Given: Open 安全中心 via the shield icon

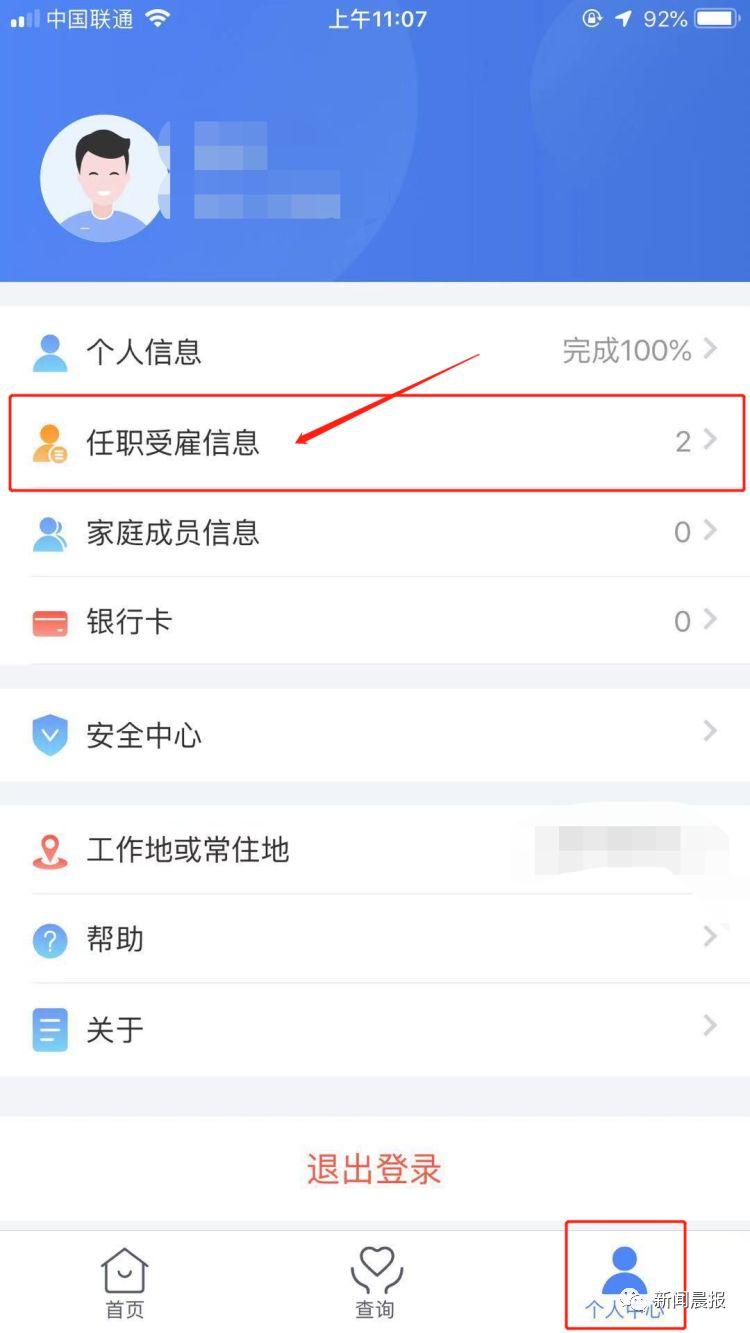Looking at the screenshot, I should point(49,736).
